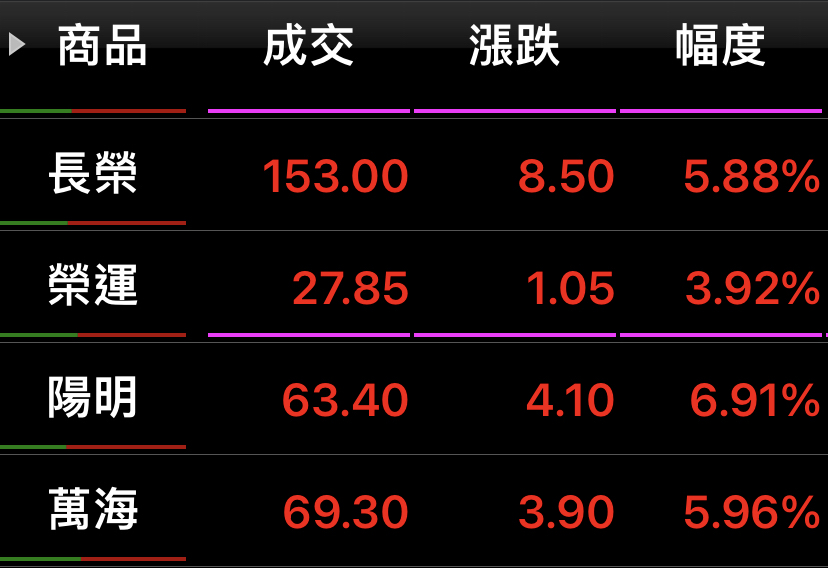828x568 pixels.
Task: Open the 萬海 stock quote row
Action: point(93,512)
